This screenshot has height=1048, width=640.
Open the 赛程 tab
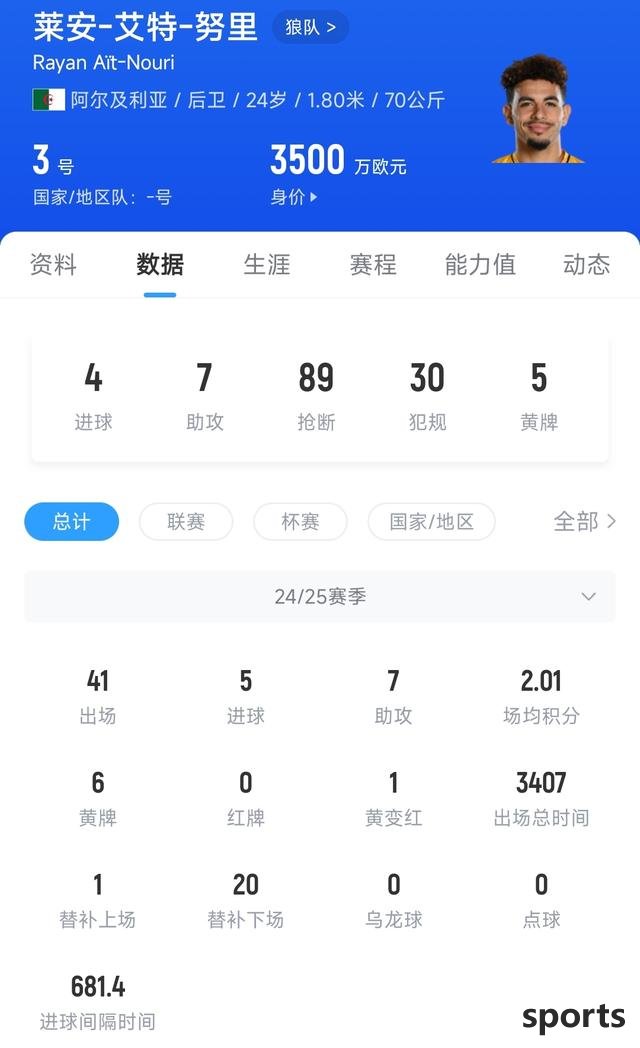pyautogui.click(x=373, y=265)
